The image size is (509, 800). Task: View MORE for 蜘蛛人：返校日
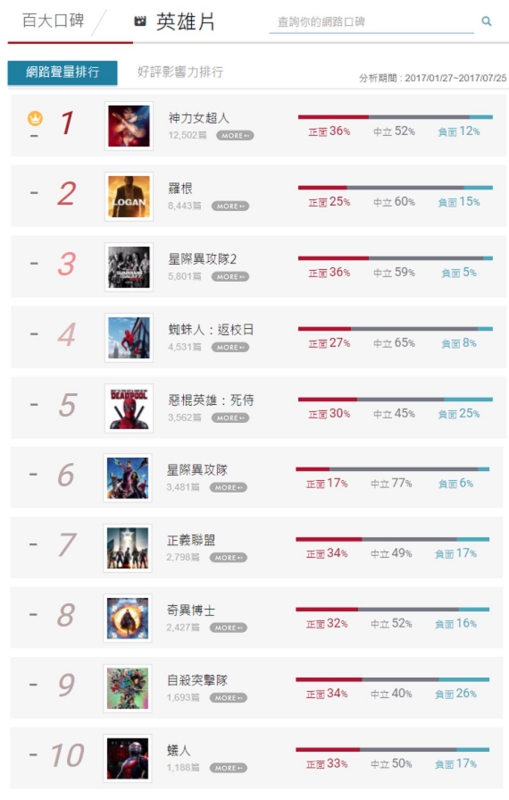coord(230,347)
